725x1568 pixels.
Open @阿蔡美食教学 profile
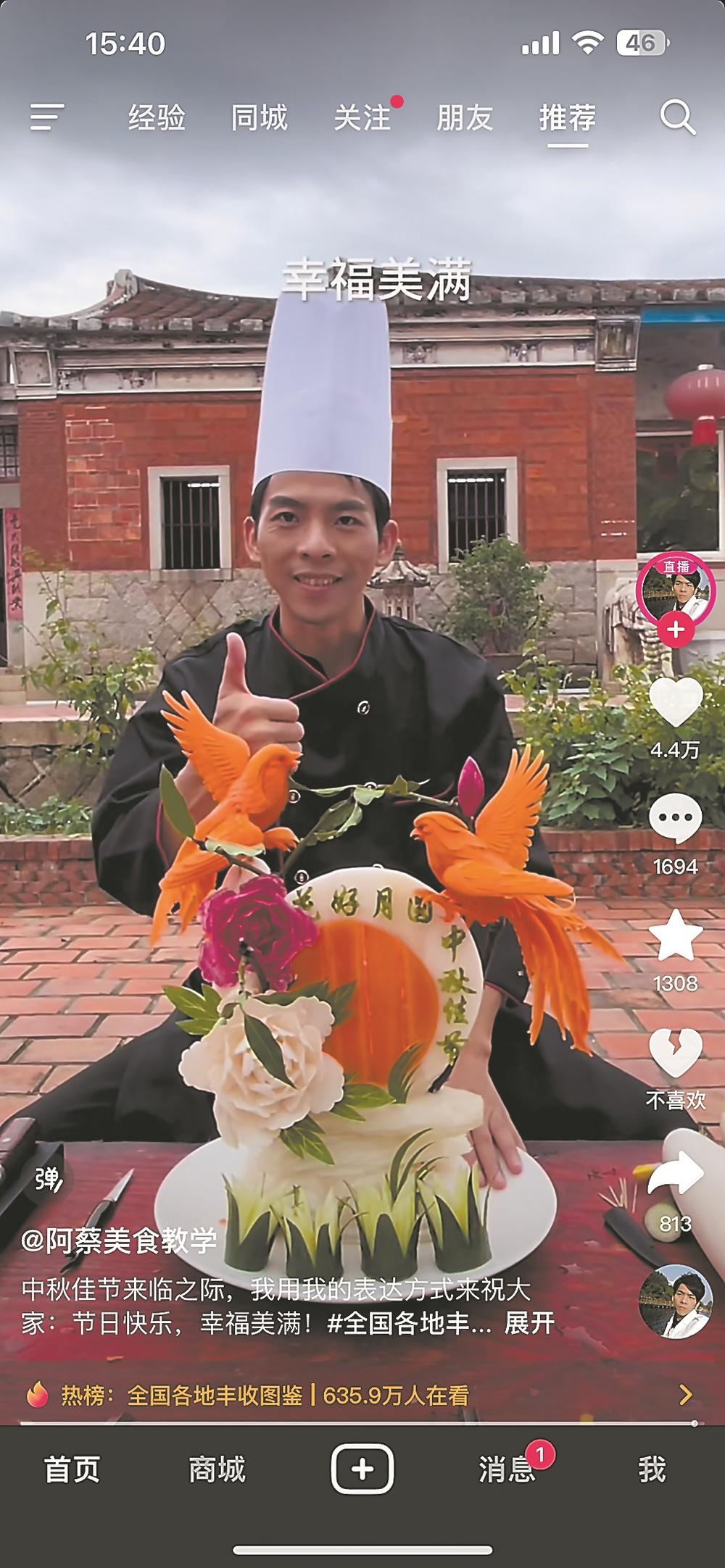(120, 1241)
